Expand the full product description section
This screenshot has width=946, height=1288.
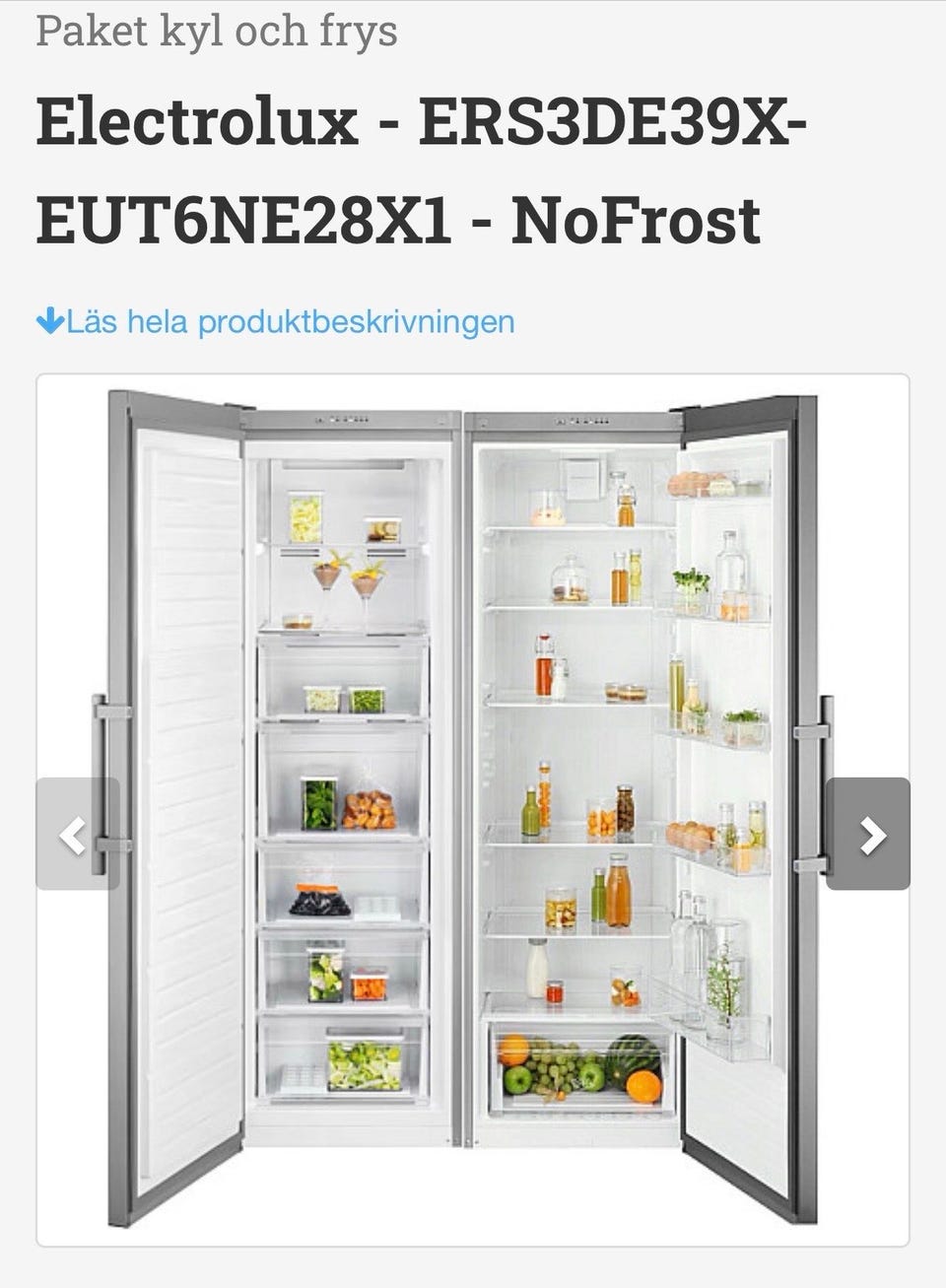pyautogui.click(x=291, y=317)
